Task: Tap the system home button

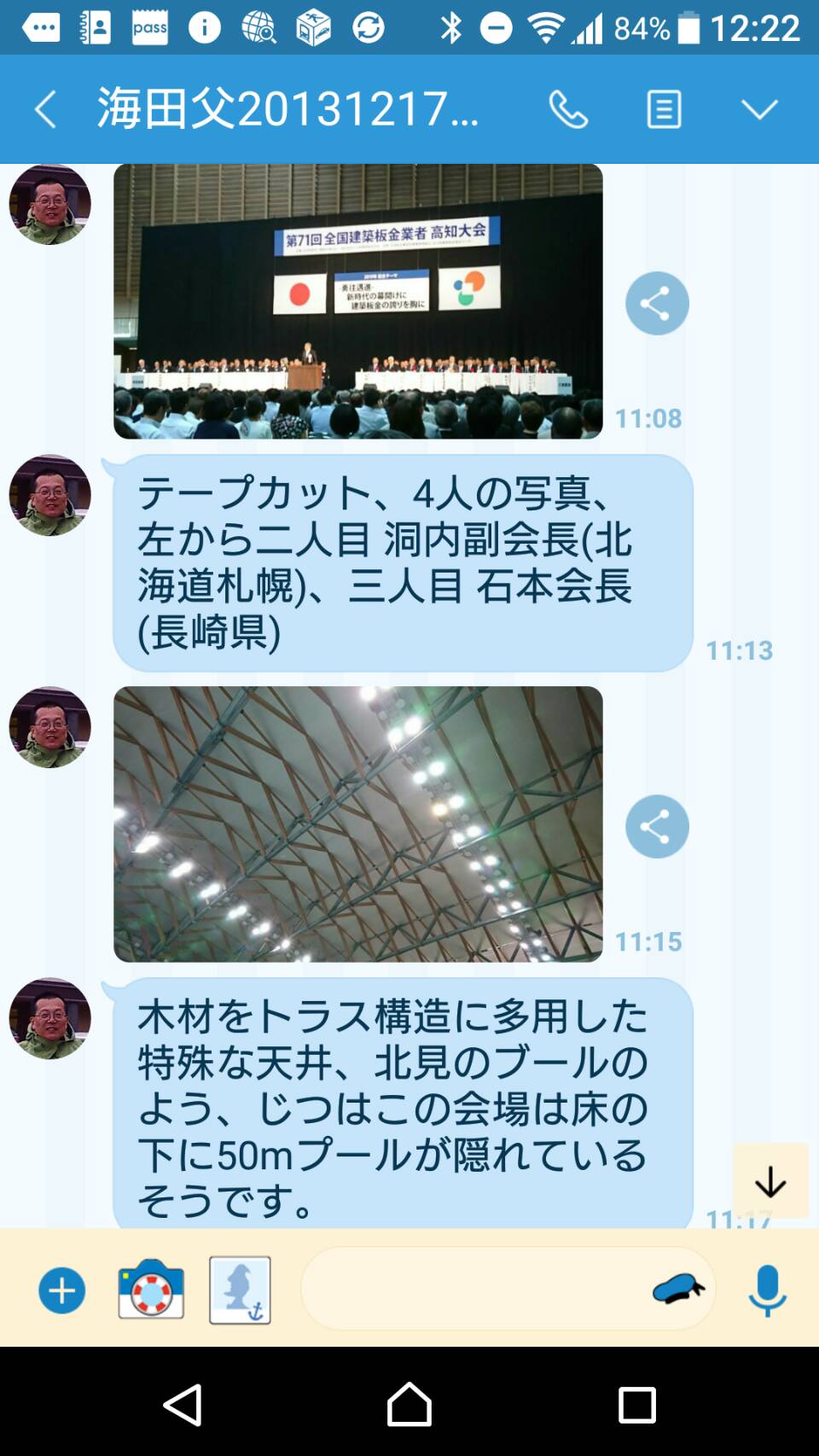Action: (409, 1404)
